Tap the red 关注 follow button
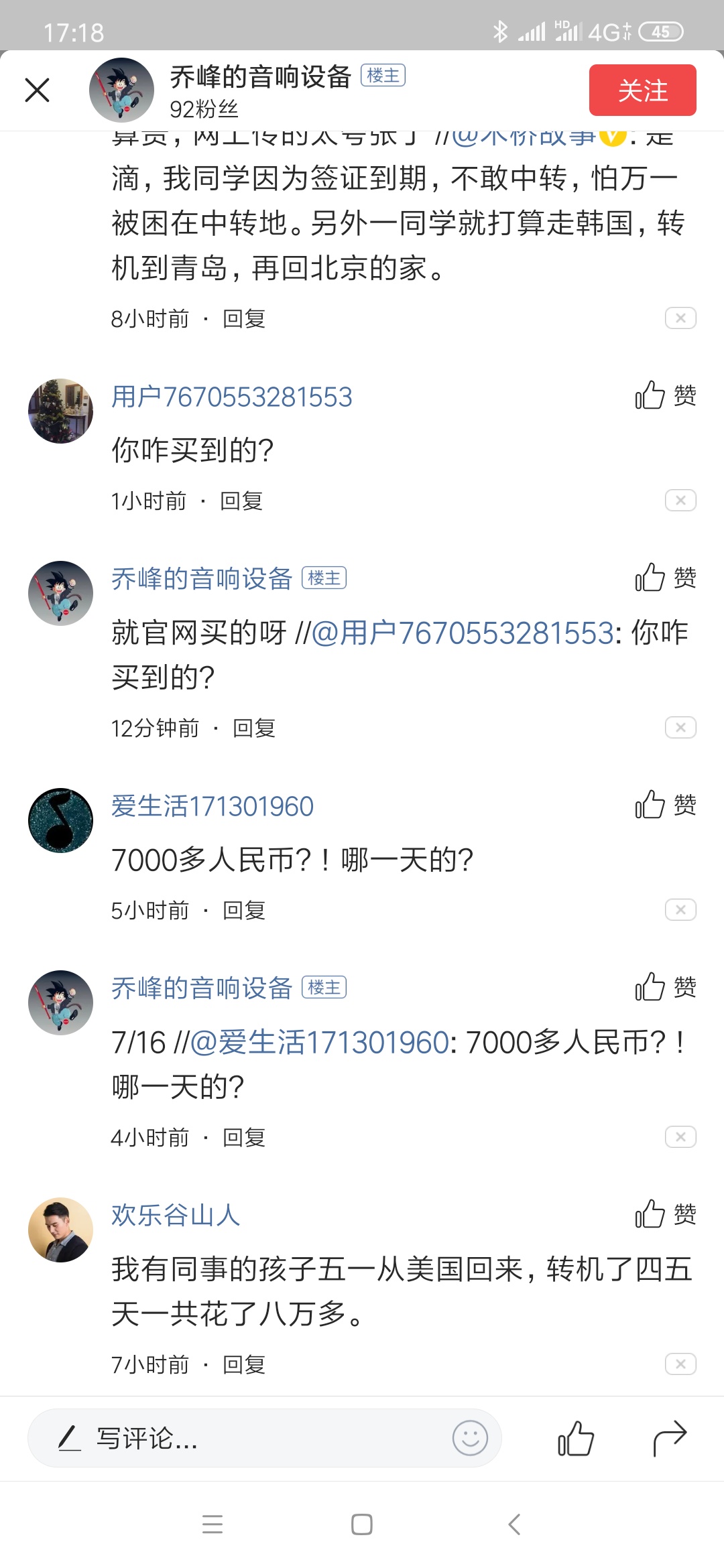The image size is (724, 1568). (x=642, y=90)
